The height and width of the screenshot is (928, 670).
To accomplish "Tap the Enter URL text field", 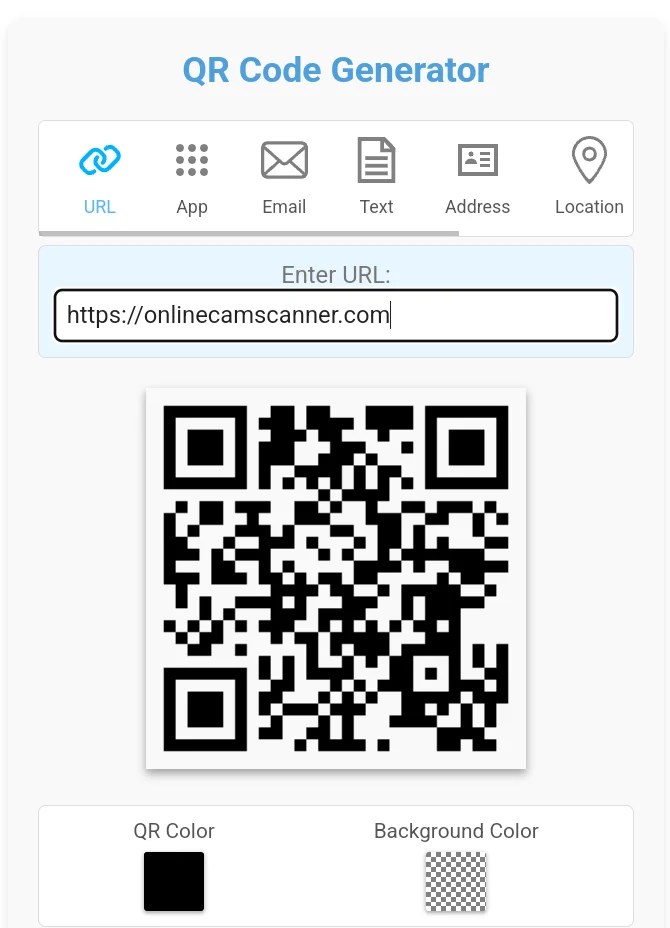I will pos(336,315).
